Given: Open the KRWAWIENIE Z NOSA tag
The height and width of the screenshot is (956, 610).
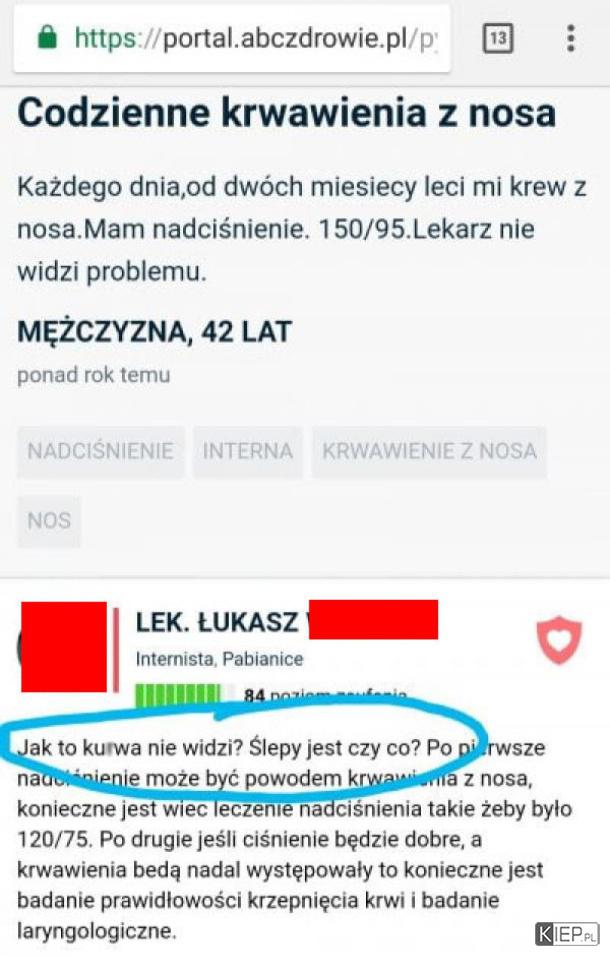Looking at the screenshot, I should tap(429, 451).
